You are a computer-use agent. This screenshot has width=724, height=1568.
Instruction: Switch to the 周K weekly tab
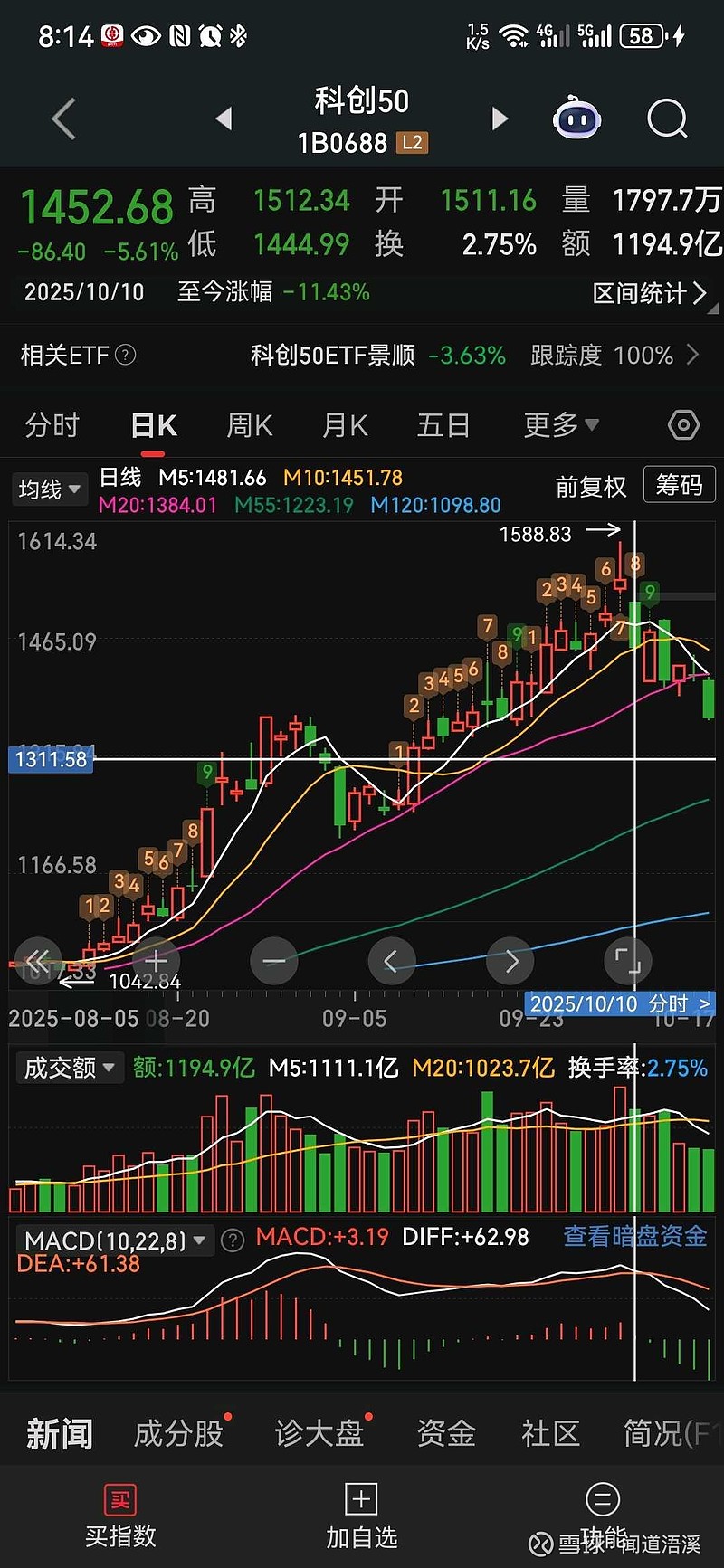[x=249, y=424]
